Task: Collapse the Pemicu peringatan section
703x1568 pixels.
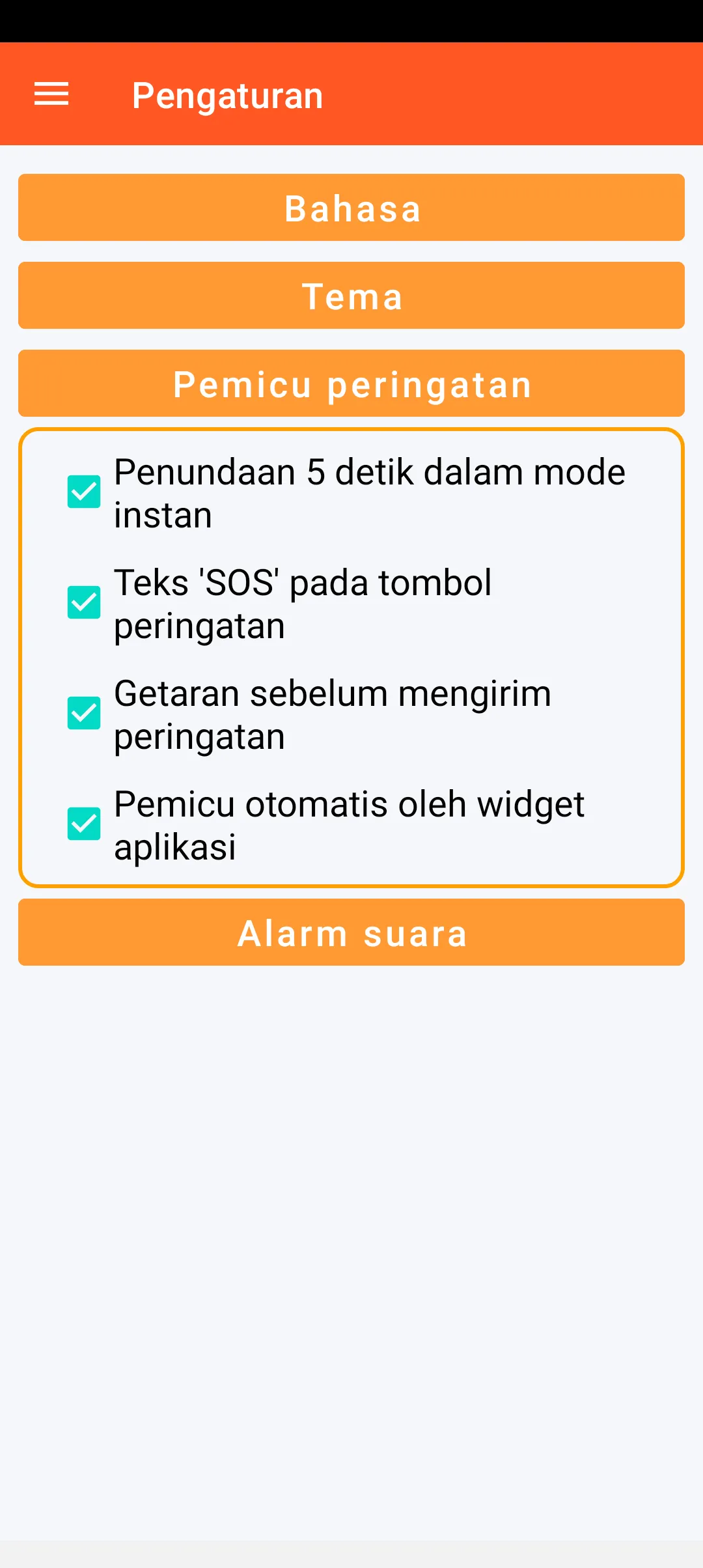Action: [351, 384]
